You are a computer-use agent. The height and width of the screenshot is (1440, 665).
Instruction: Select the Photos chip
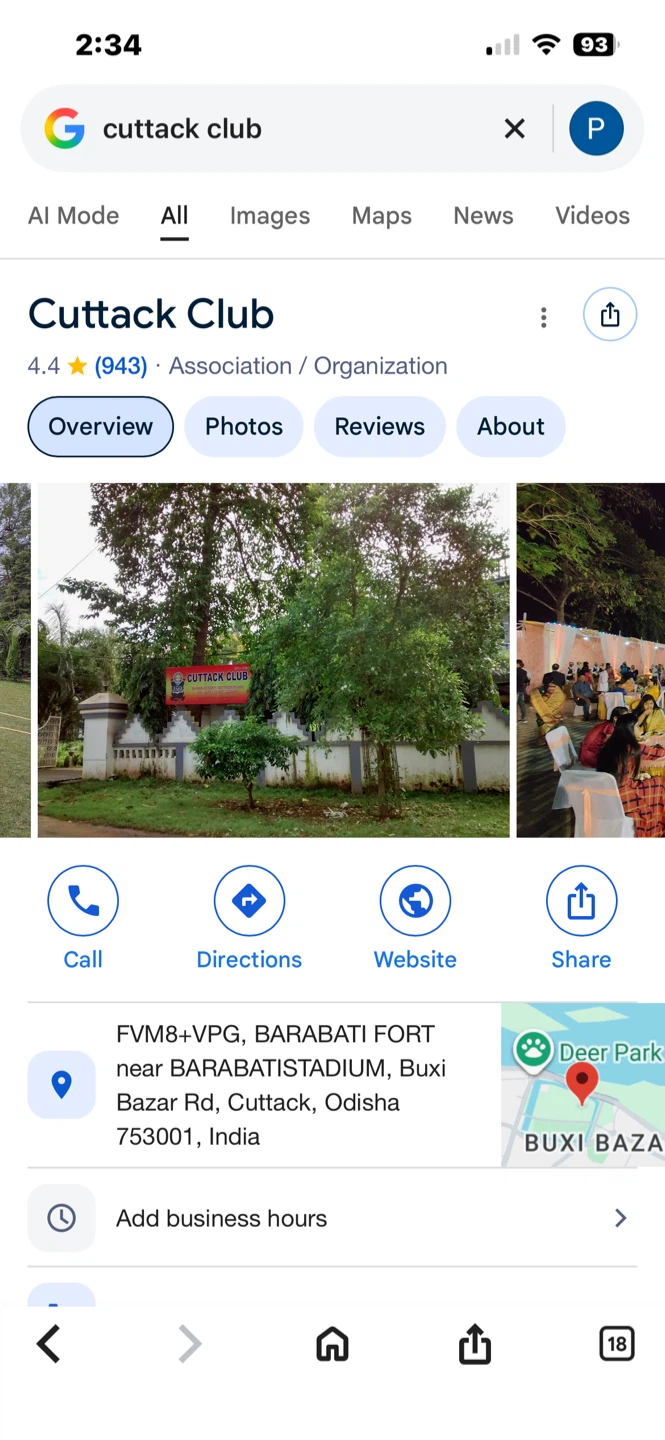click(x=243, y=427)
